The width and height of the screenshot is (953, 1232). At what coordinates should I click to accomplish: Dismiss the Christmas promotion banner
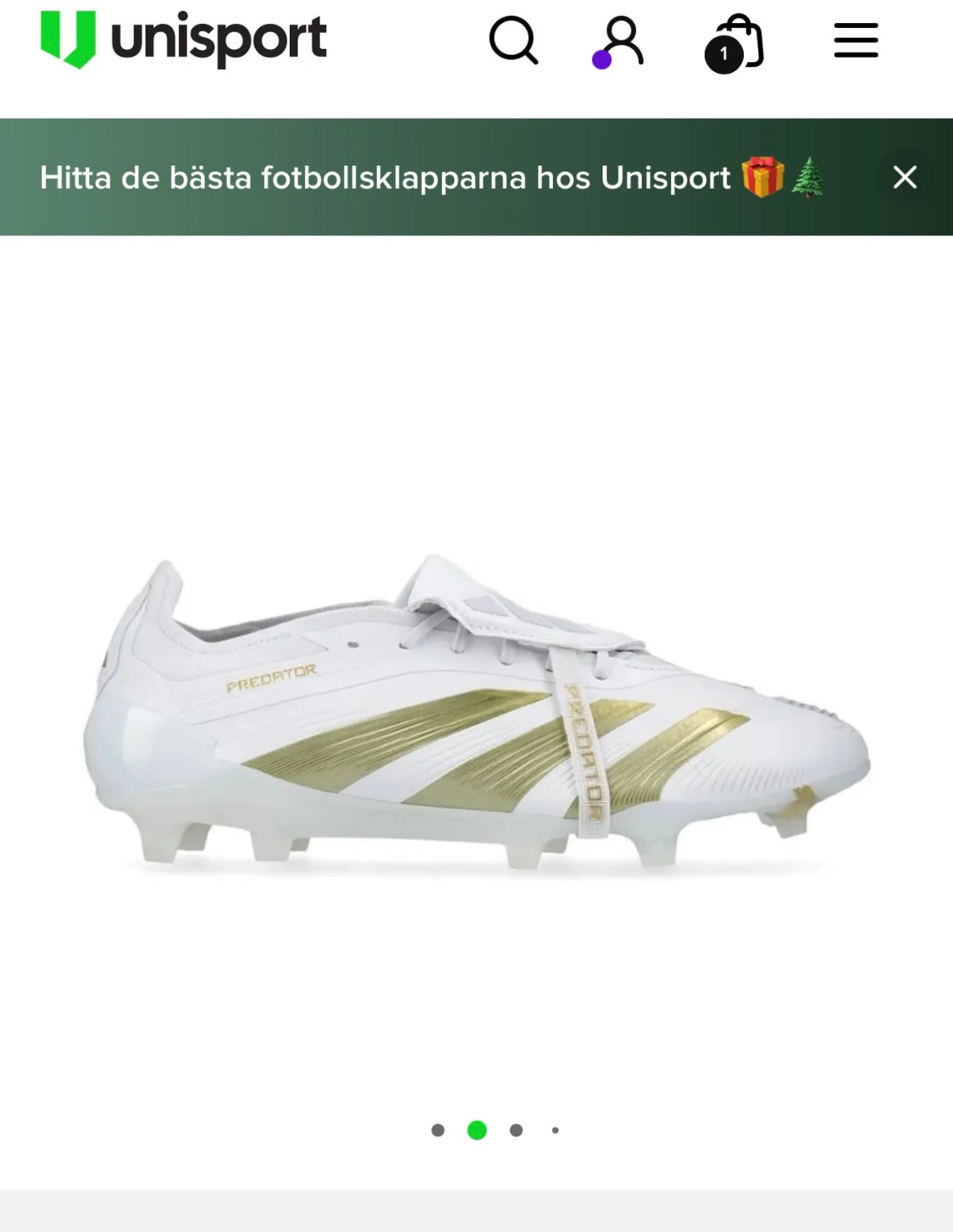(906, 178)
